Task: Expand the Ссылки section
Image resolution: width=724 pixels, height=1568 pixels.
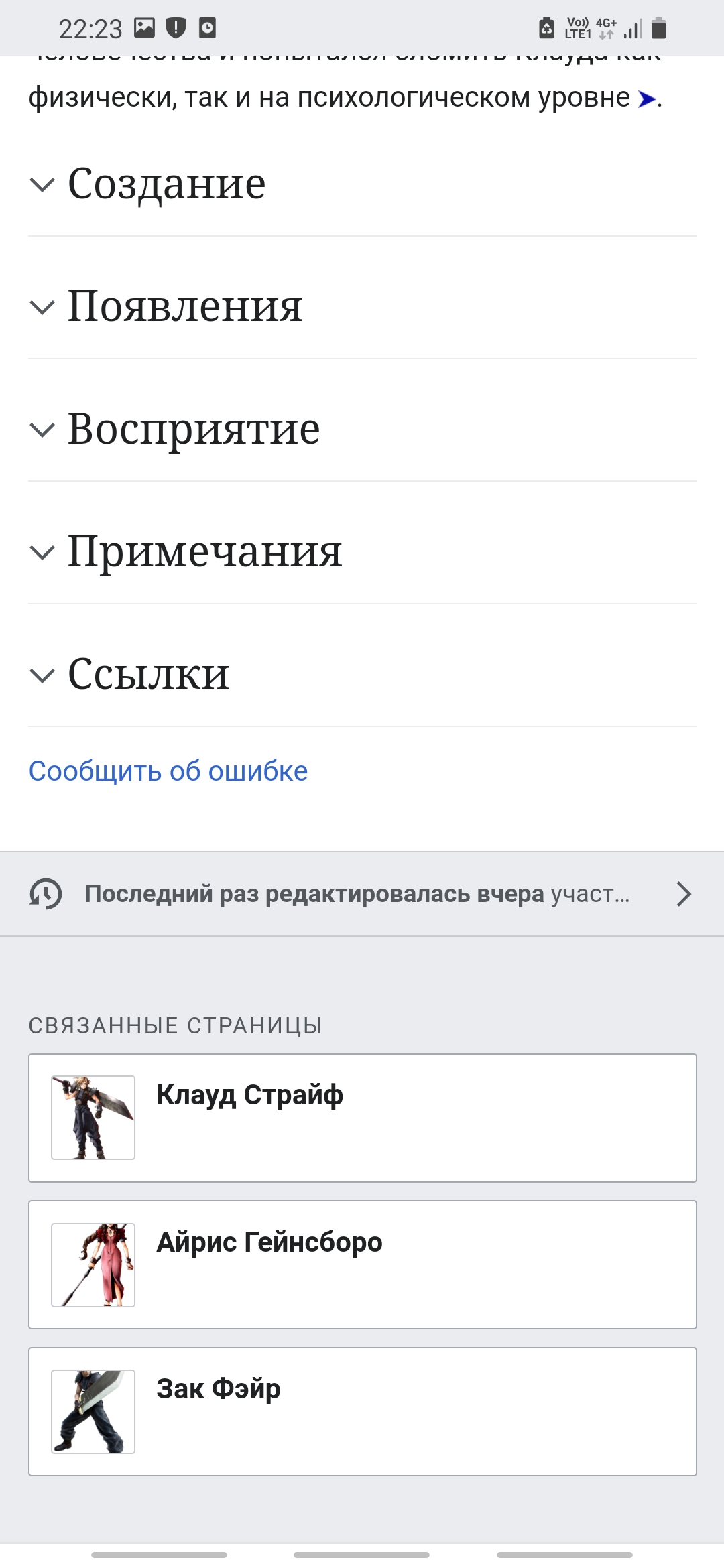Action: pyautogui.click(x=362, y=674)
